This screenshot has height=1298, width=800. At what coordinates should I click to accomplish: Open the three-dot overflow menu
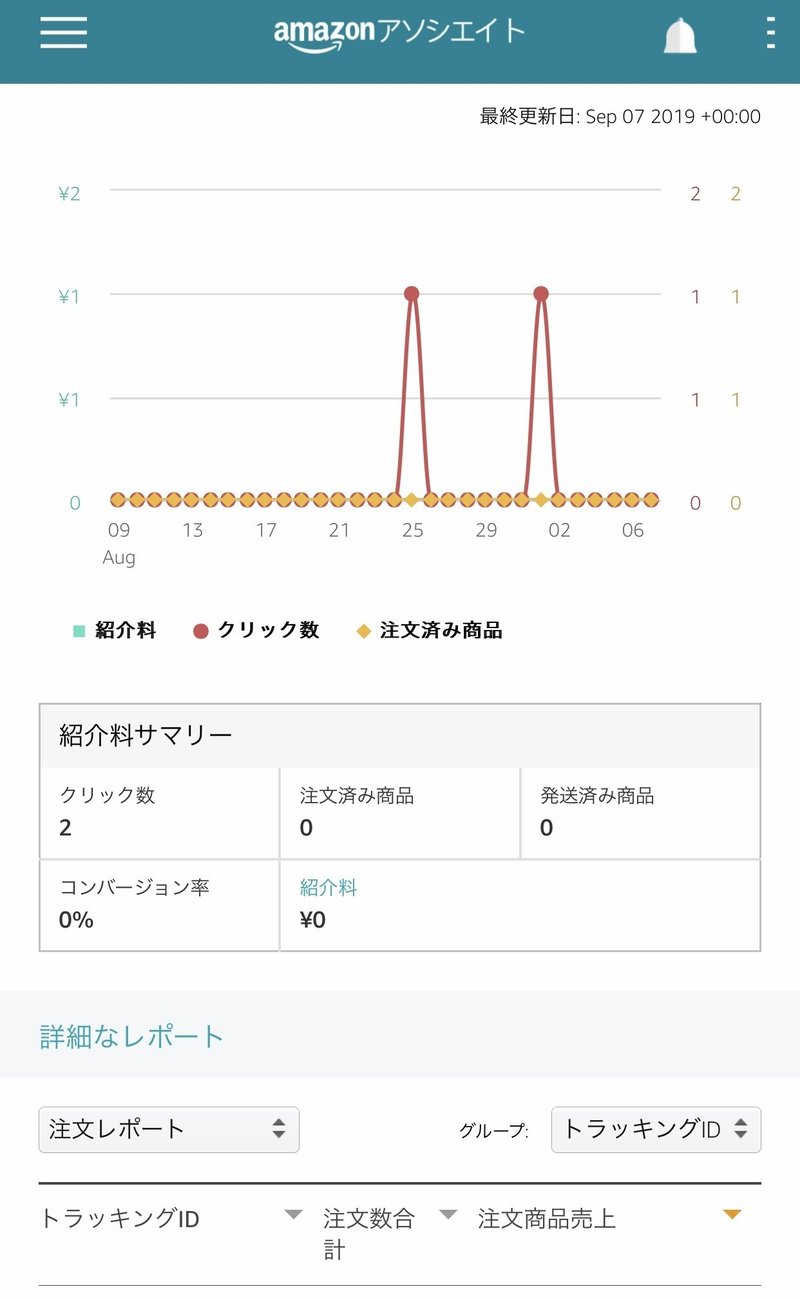770,33
